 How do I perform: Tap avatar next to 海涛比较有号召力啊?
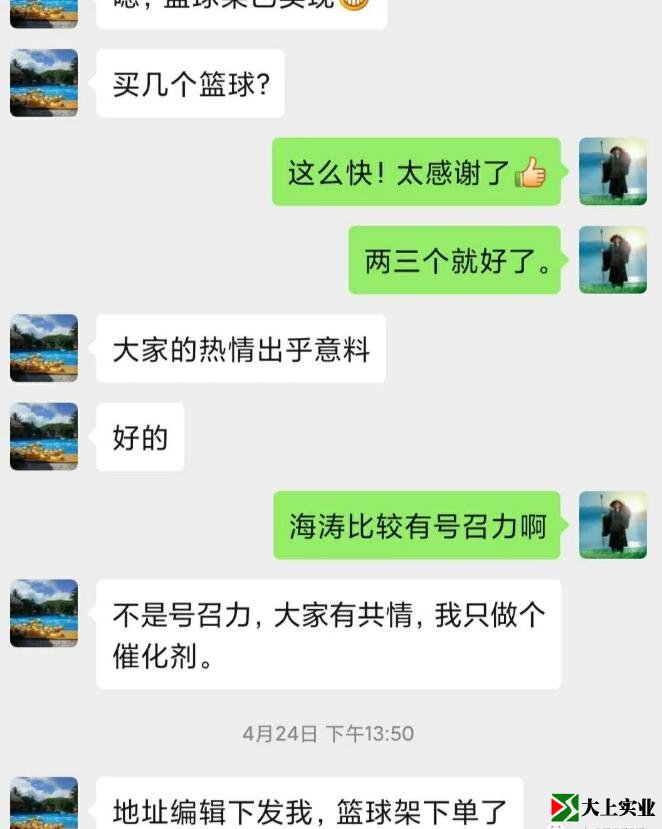pyautogui.click(x=613, y=525)
